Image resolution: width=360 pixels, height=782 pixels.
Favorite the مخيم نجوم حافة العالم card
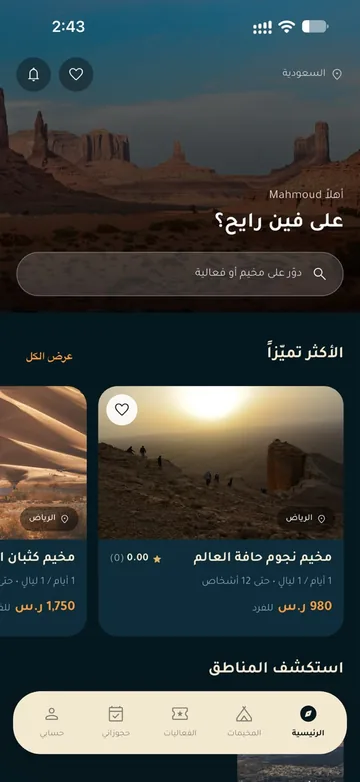click(x=122, y=410)
